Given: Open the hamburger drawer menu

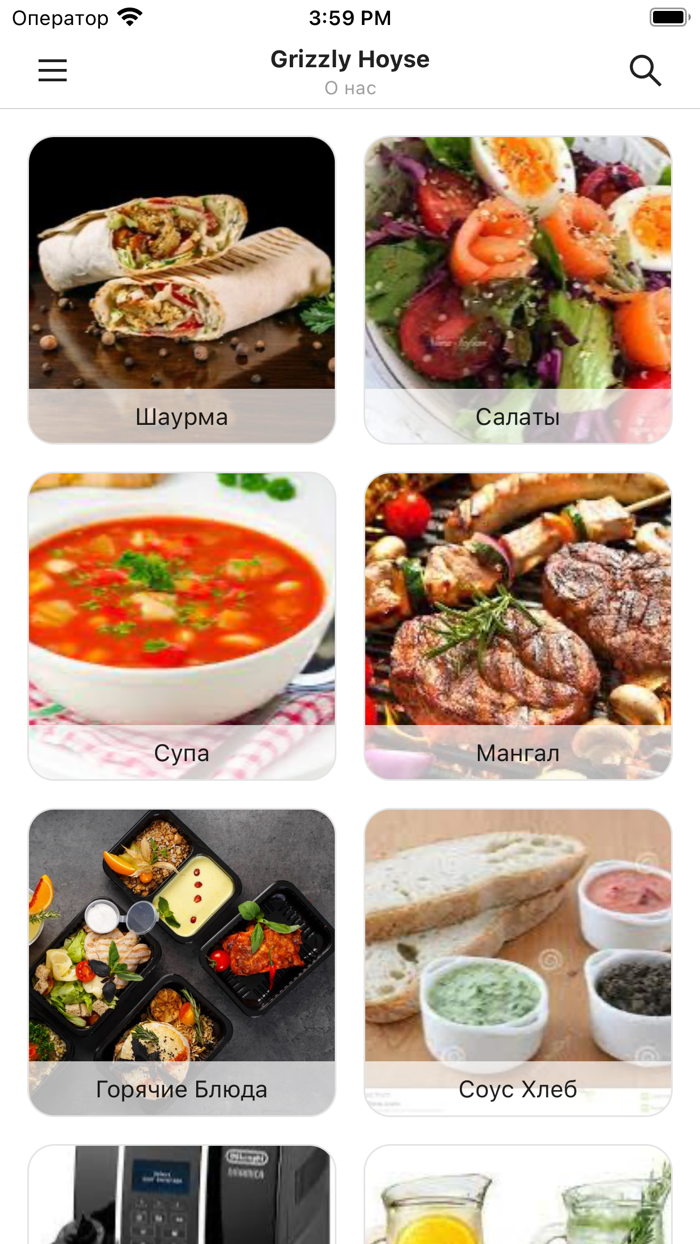Looking at the screenshot, I should pyautogui.click(x=52, y=70).
